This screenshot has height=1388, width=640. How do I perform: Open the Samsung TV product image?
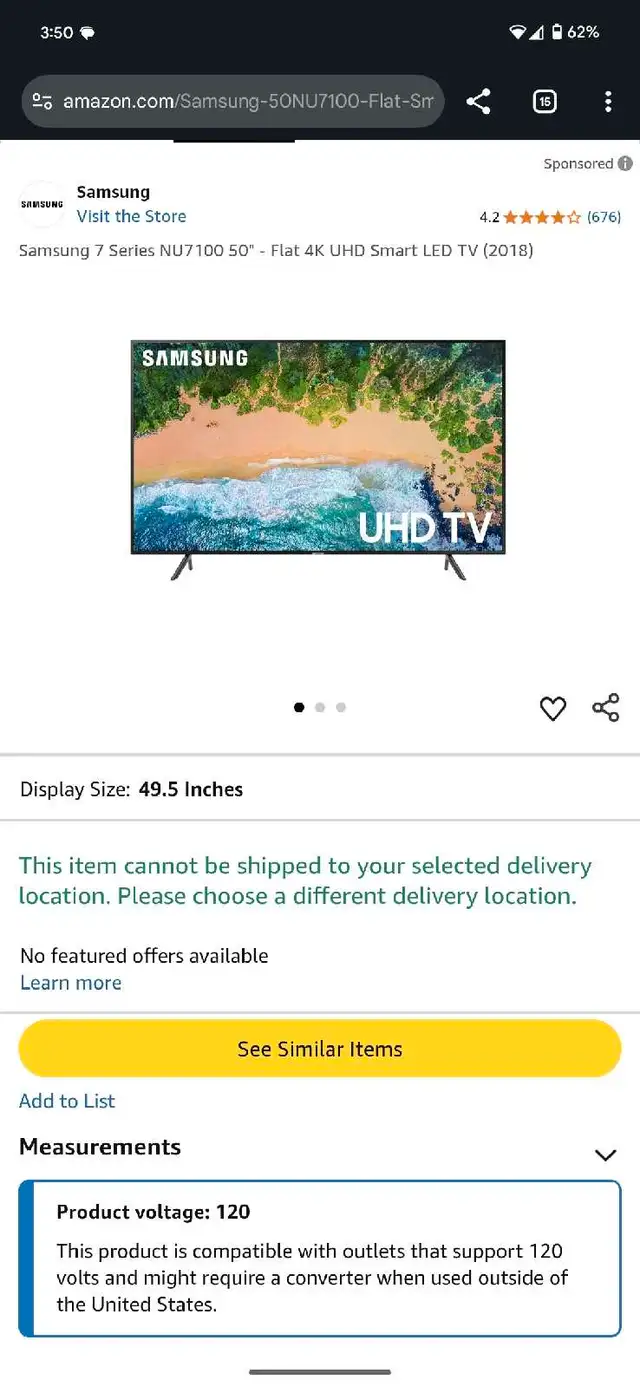(x=318, y=461)
